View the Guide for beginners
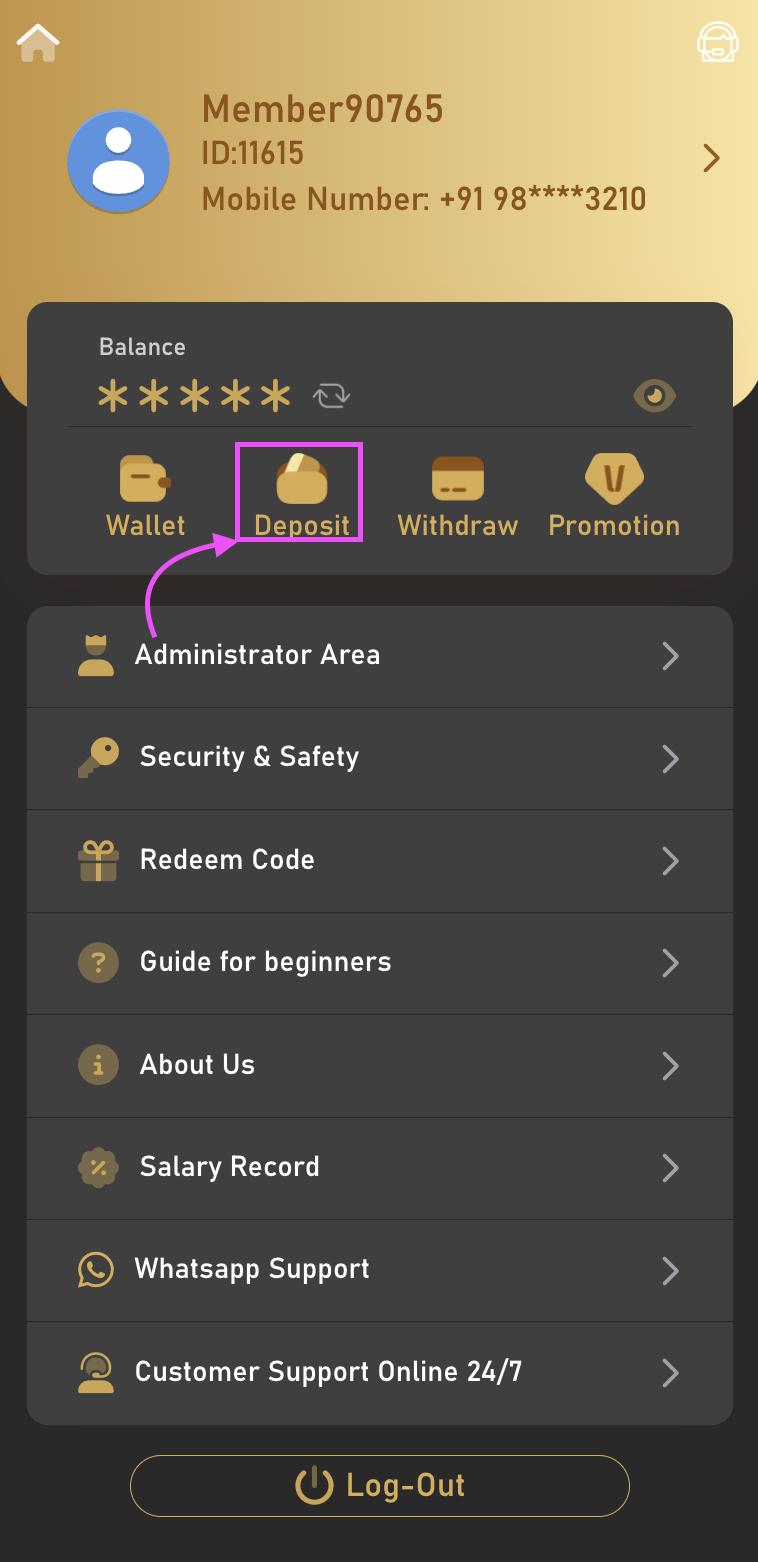Image resolution: width=758 pixels, height=1562 pixels. tap(379, 963)
